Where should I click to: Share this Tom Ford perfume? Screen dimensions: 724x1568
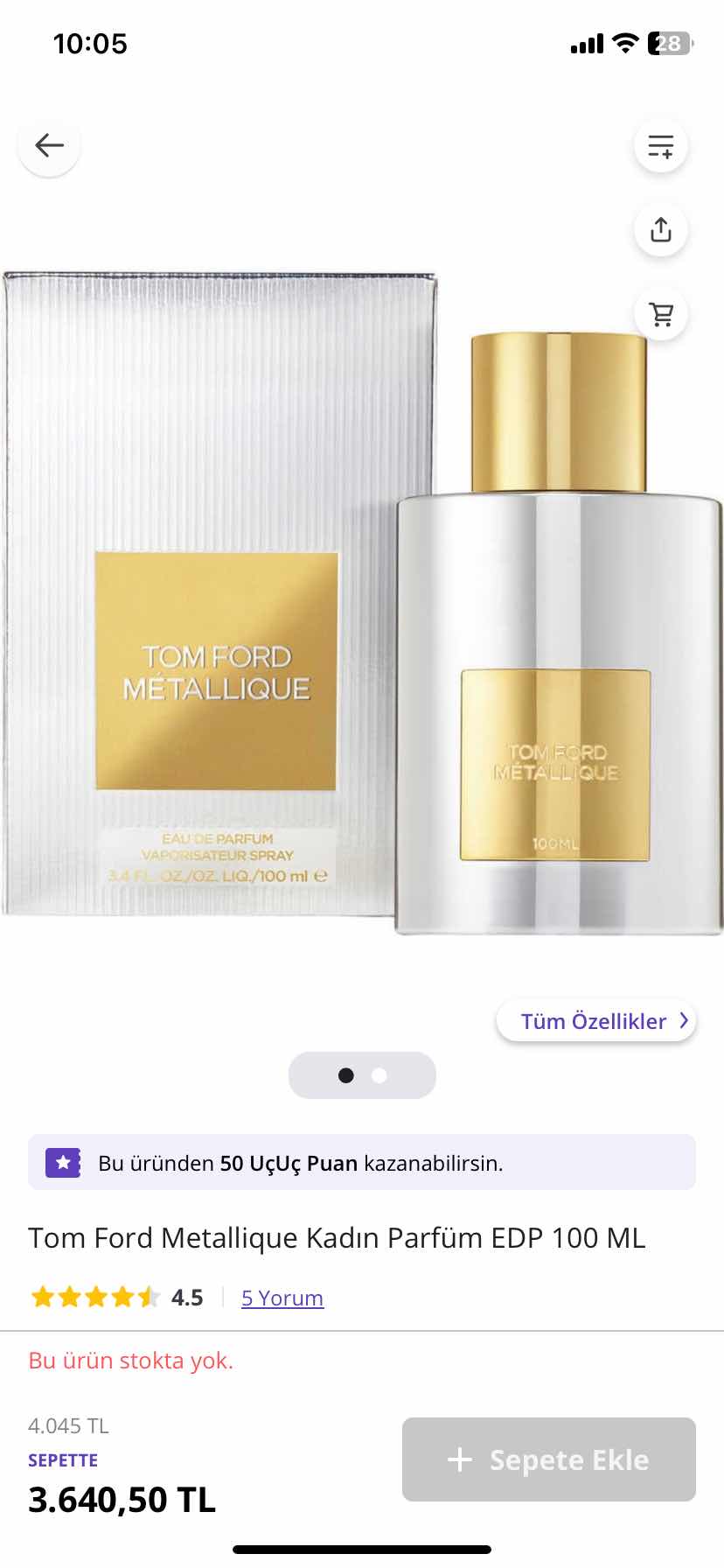click(660, 229)
